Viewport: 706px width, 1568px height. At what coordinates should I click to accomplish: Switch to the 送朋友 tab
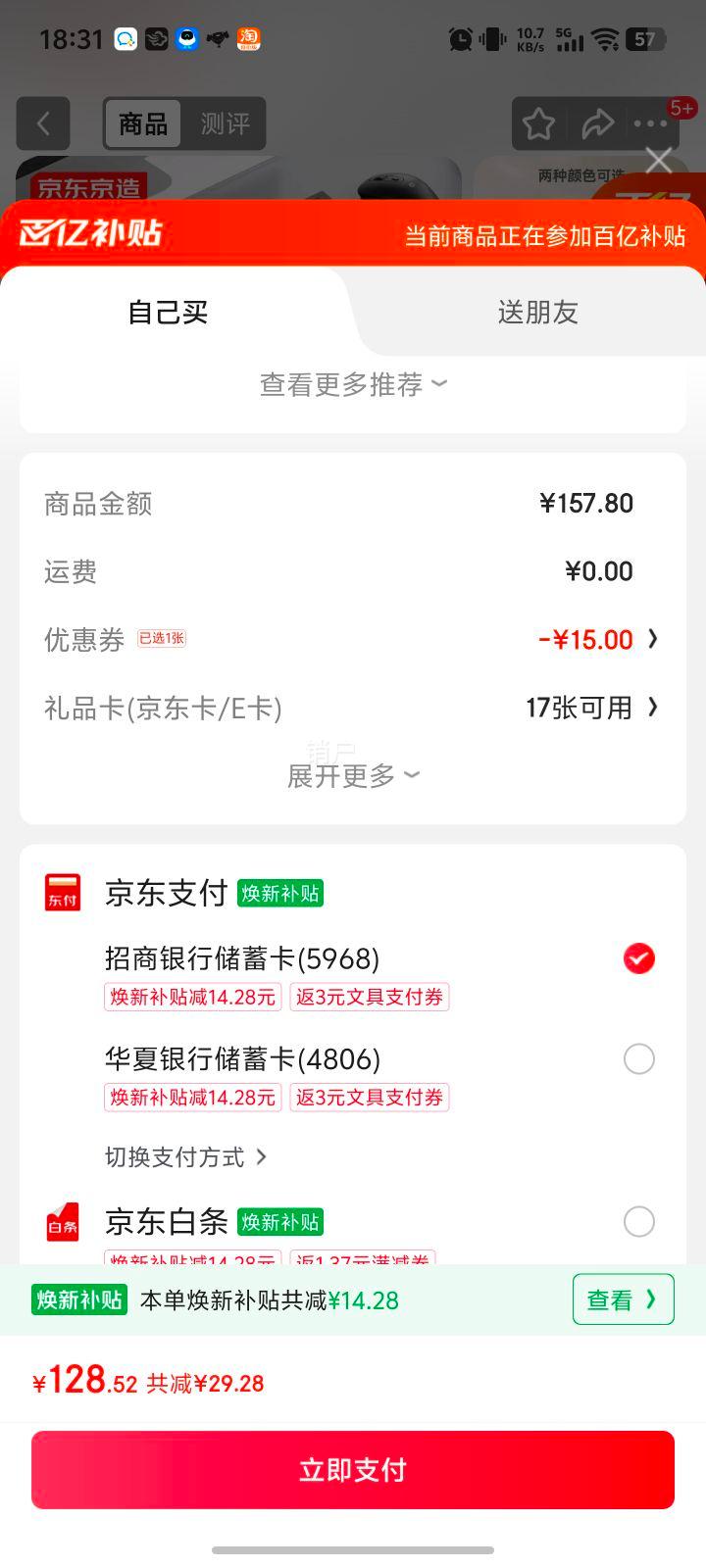pos(537,313)
